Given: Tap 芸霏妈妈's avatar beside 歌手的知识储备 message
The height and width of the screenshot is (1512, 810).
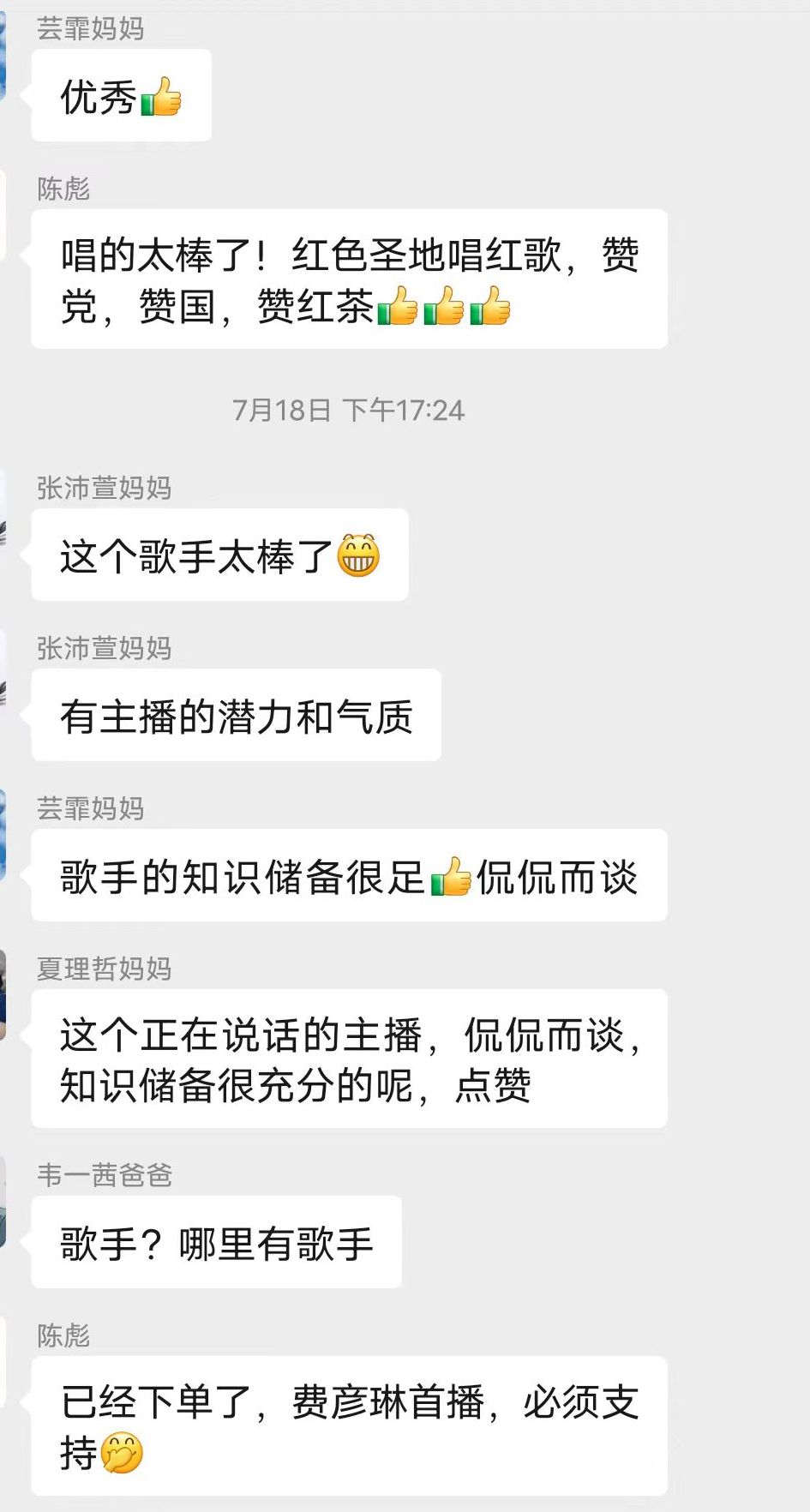Looking at the screenshot, I should (x=3, y=834).
